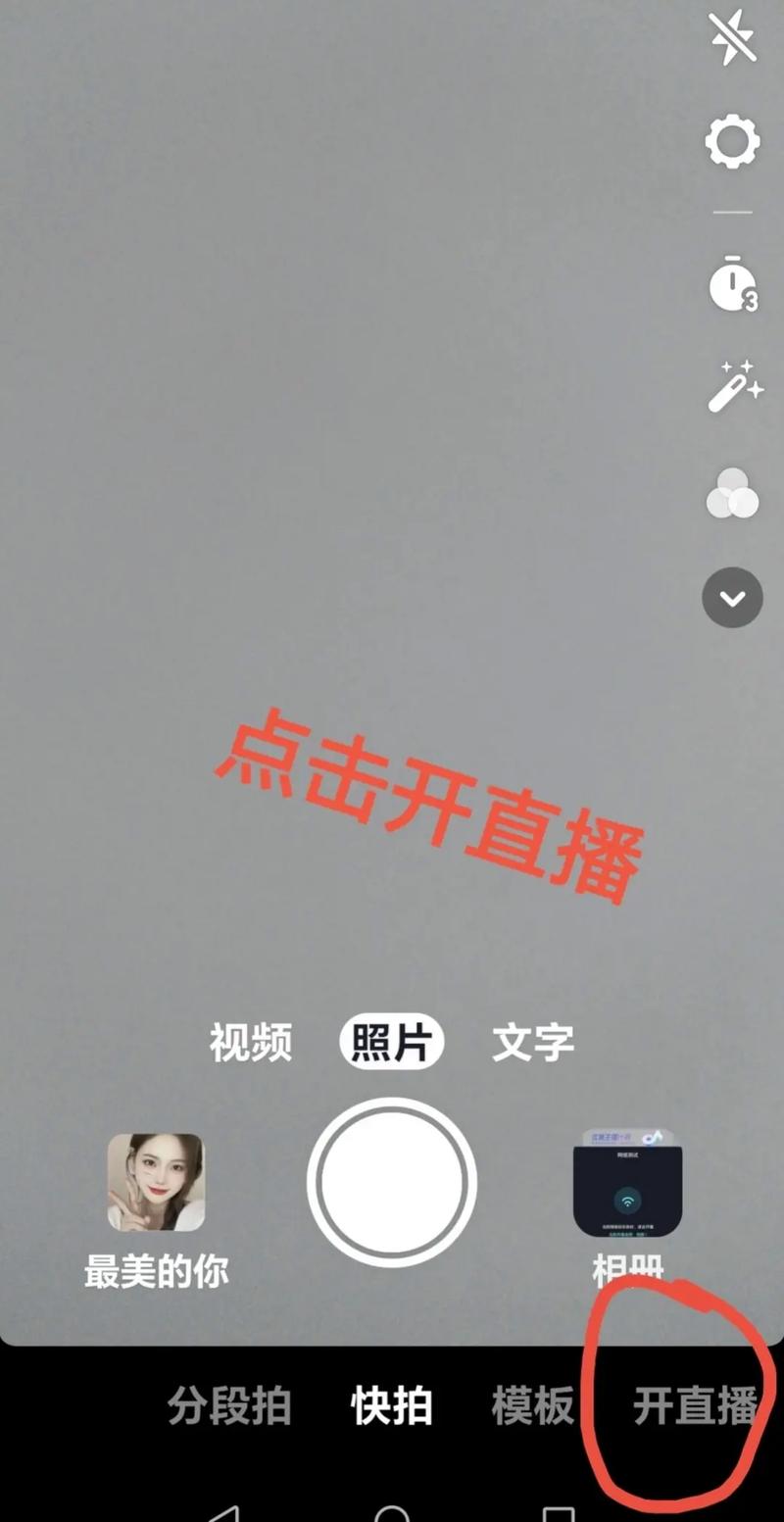The image size is (784, 1522).
Task: Switch to 视频 mode
Action: [250, 1043]
